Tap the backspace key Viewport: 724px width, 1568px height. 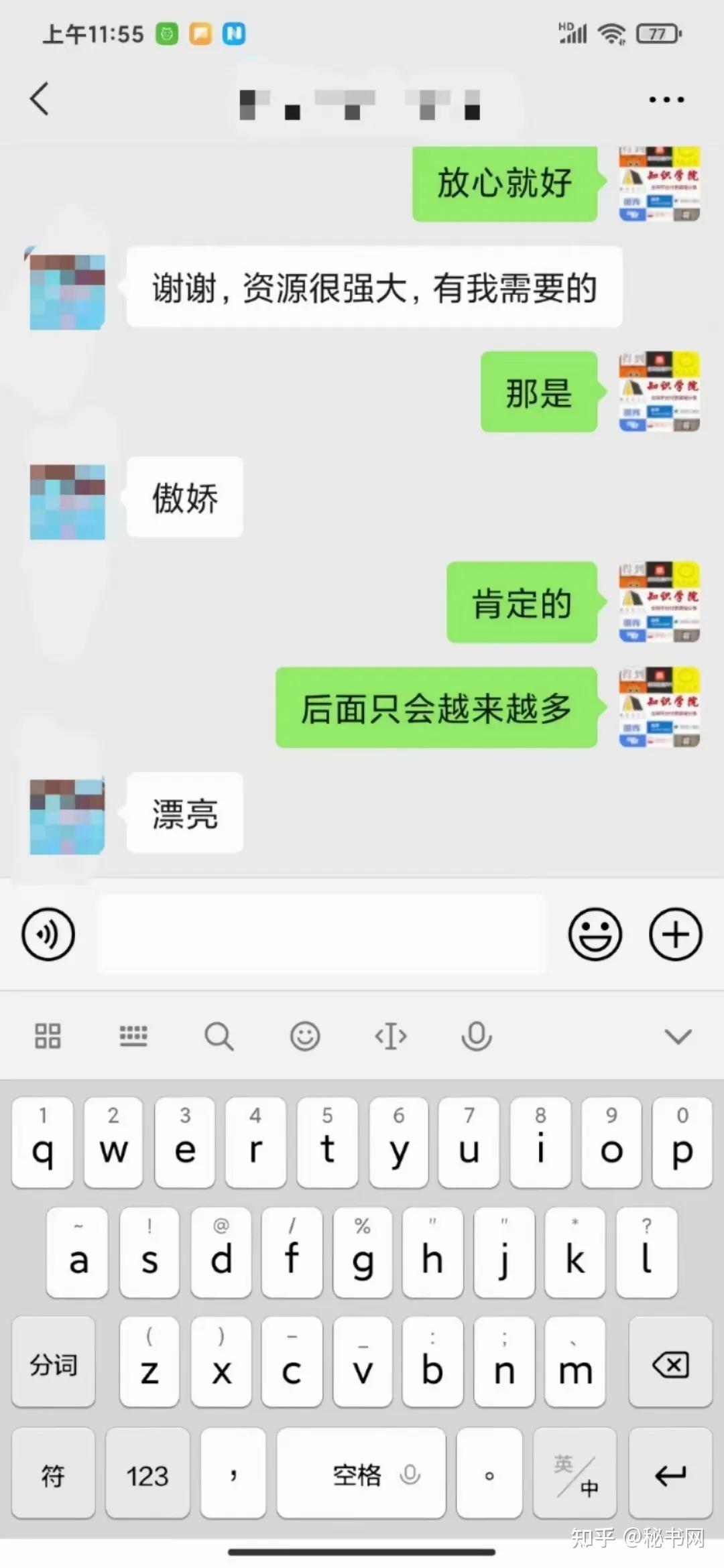(x=670, y=1364)
